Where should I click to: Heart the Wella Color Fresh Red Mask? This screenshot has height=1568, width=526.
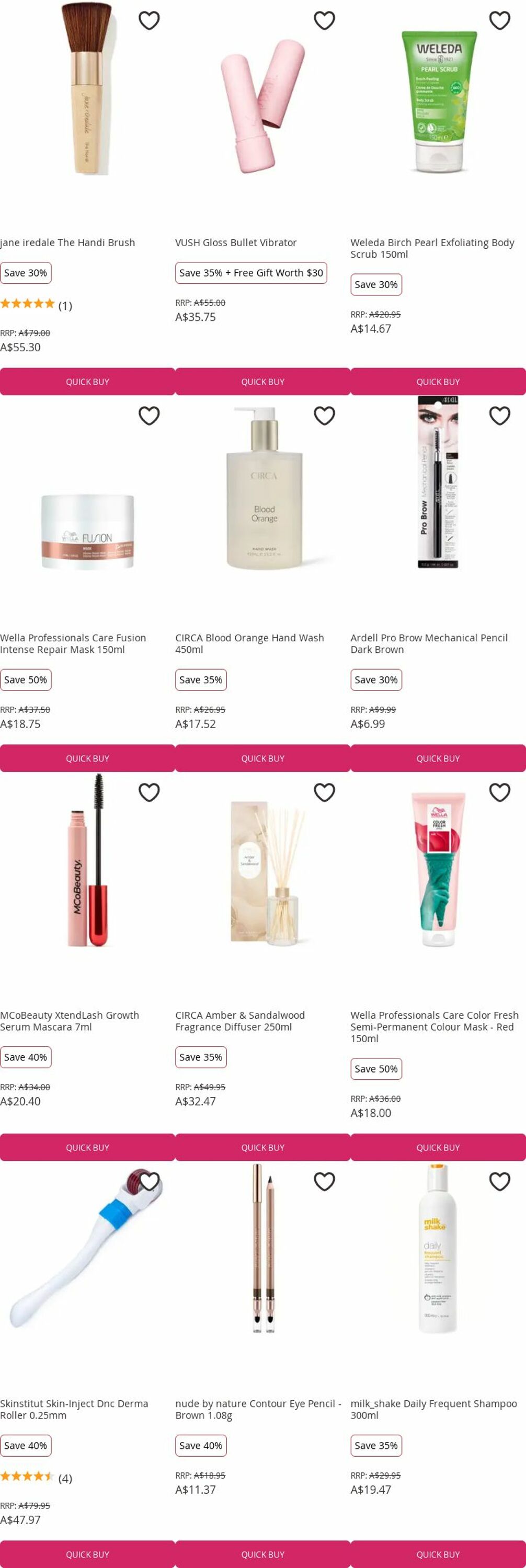[x=499, y=792]
